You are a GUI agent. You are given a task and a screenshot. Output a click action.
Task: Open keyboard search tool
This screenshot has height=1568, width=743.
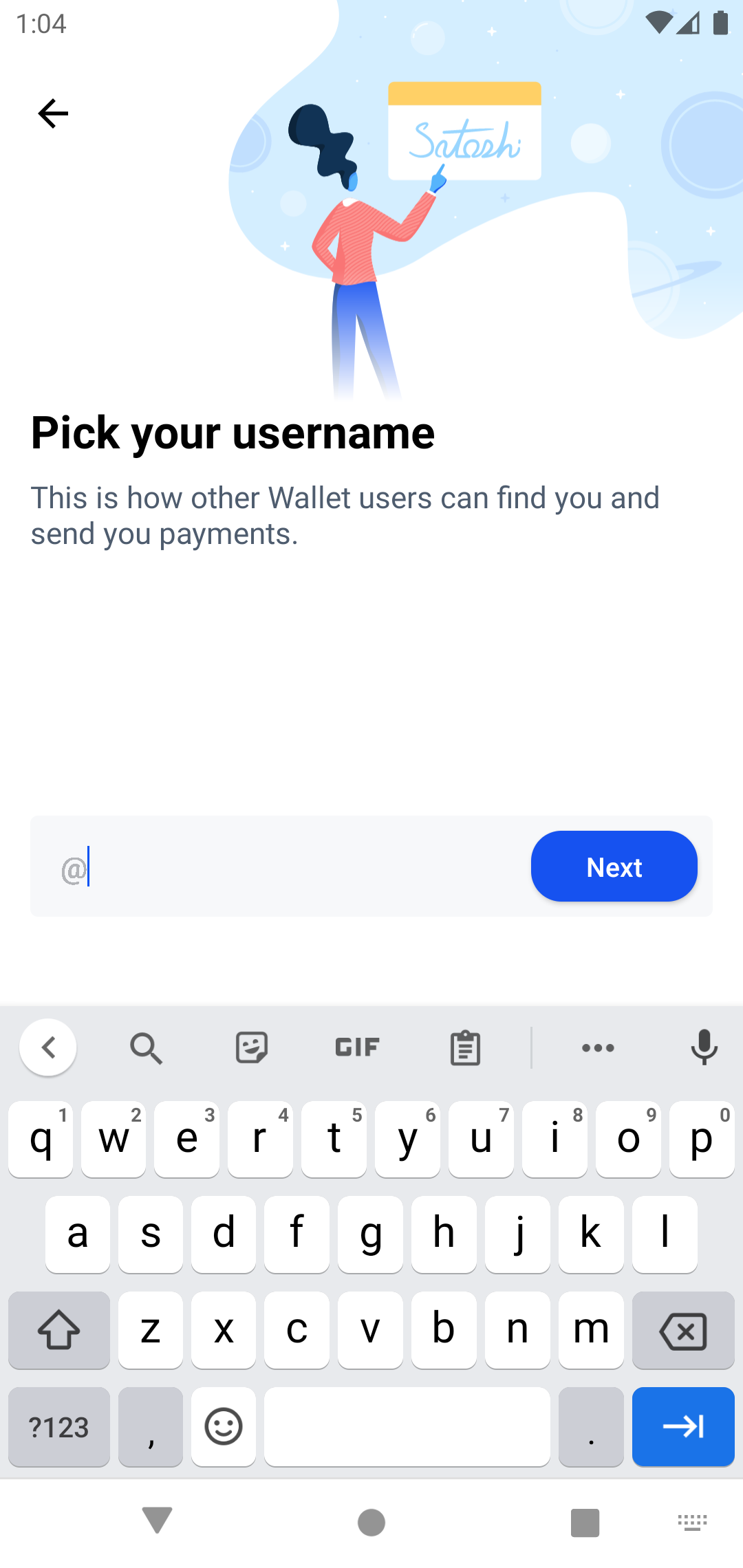coord(146,1047)
